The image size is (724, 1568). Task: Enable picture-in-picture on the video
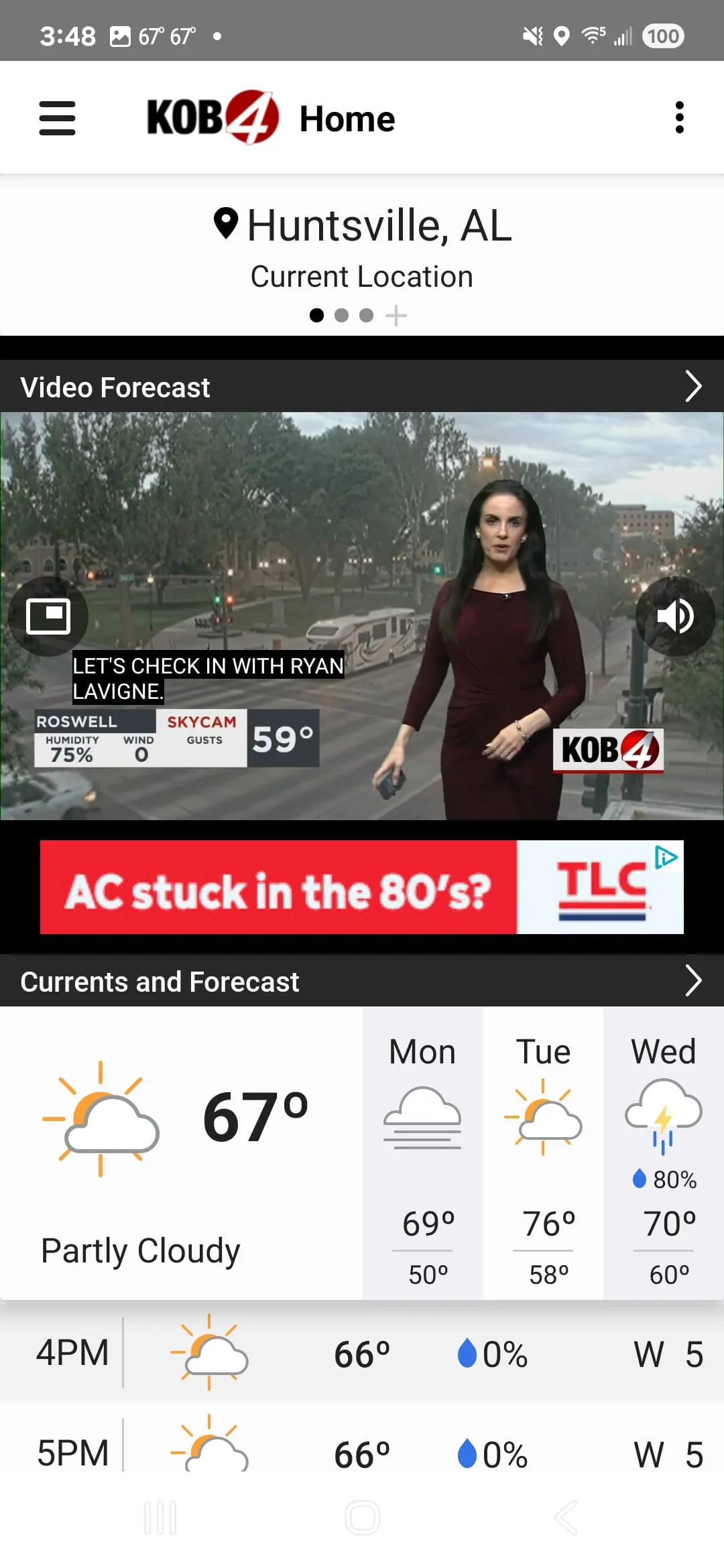coord(50,616)
